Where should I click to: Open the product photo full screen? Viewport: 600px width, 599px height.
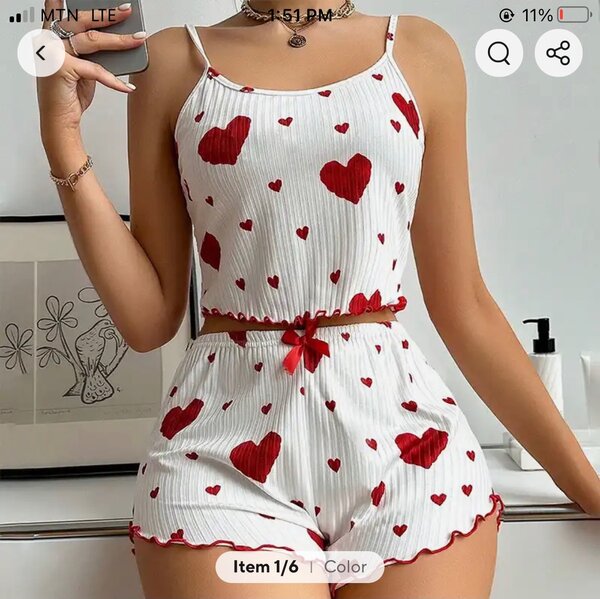click(300, 300)
